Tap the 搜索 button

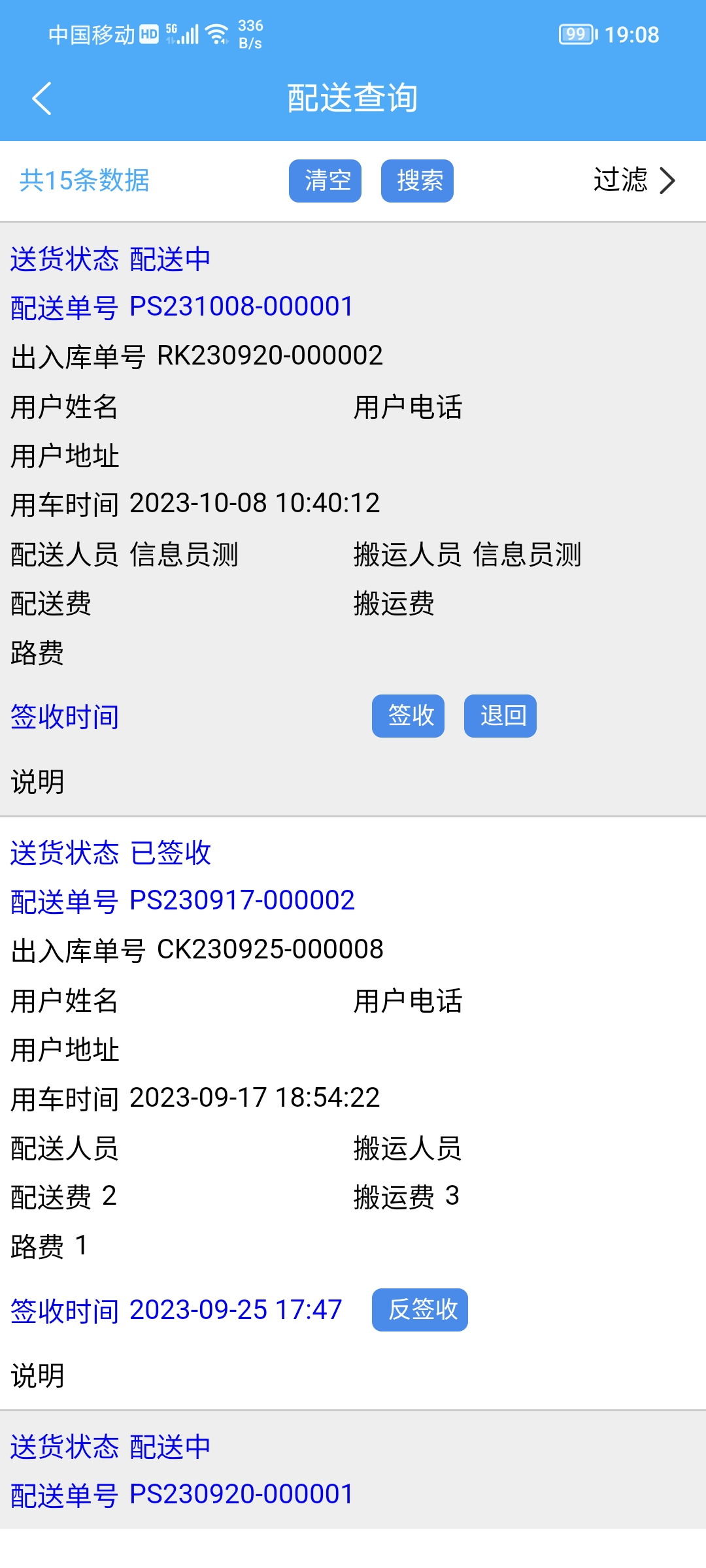(x=417, y=181)
